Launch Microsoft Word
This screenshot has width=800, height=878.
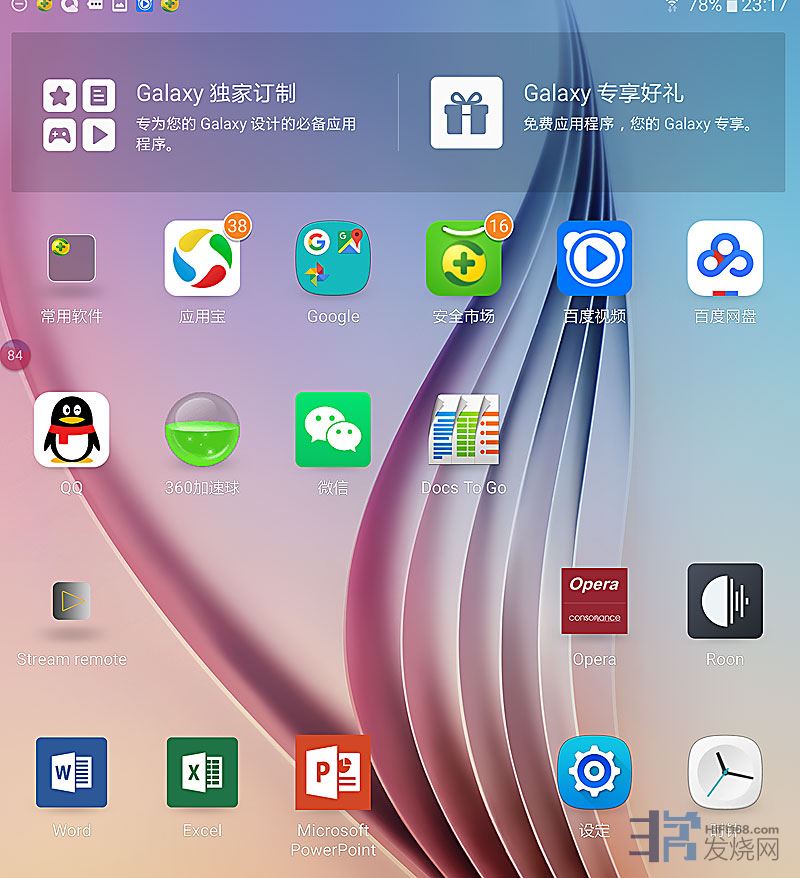71,772
